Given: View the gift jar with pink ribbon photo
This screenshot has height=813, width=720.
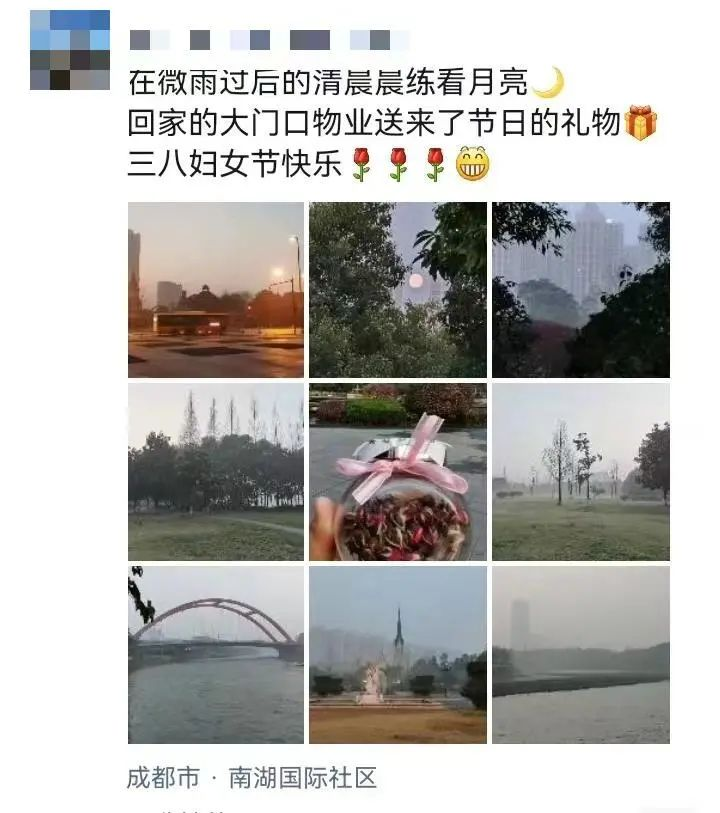Looking at the screenshot, I should (398, 471).
